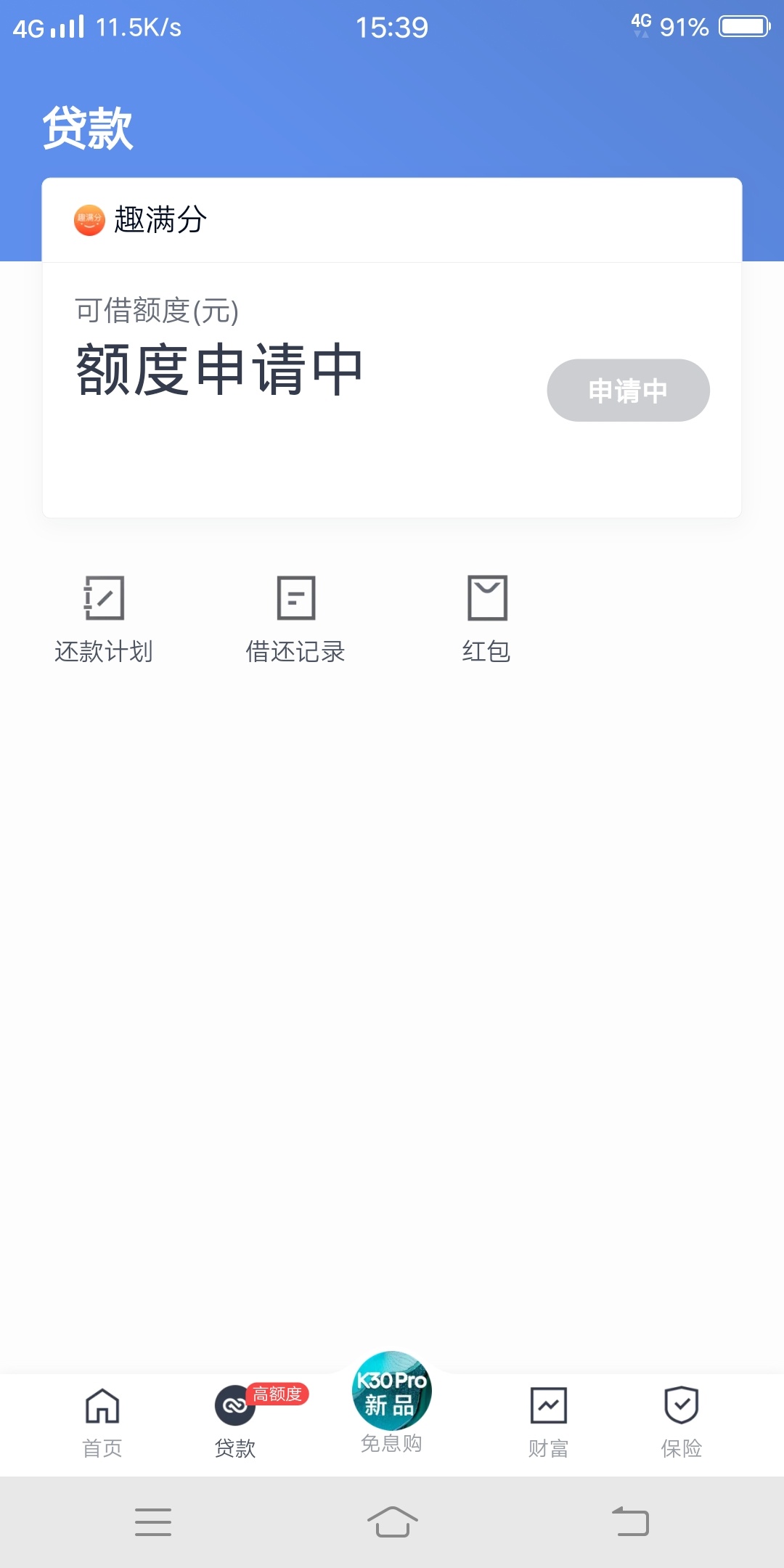The height and width of the screenshot is (1568, 784).
Task: Open the 红包 red packet section
Action: (x=486, y=619)
